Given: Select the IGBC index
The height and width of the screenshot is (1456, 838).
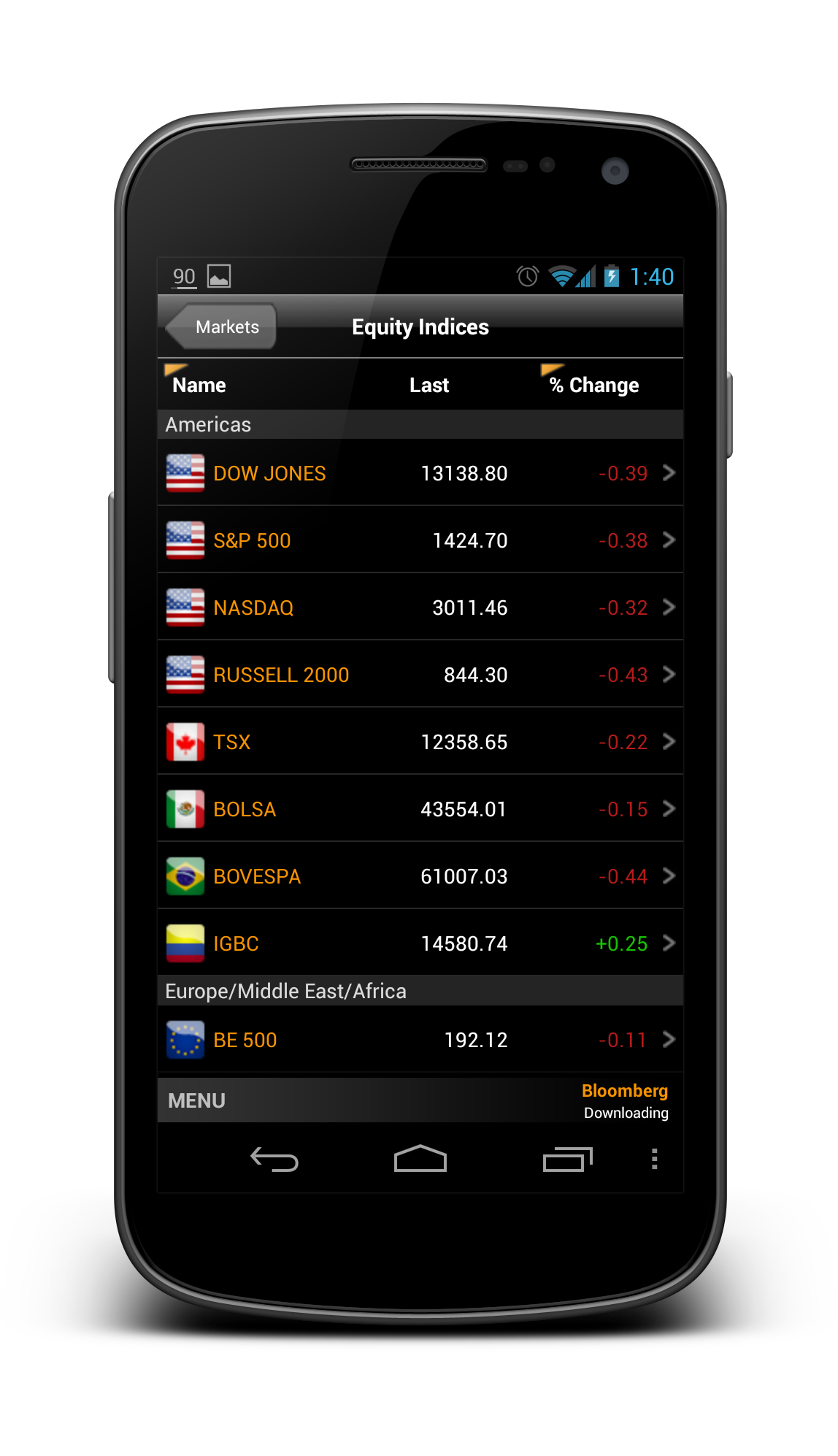Looking at the screenshot, I should click(420, 943).
